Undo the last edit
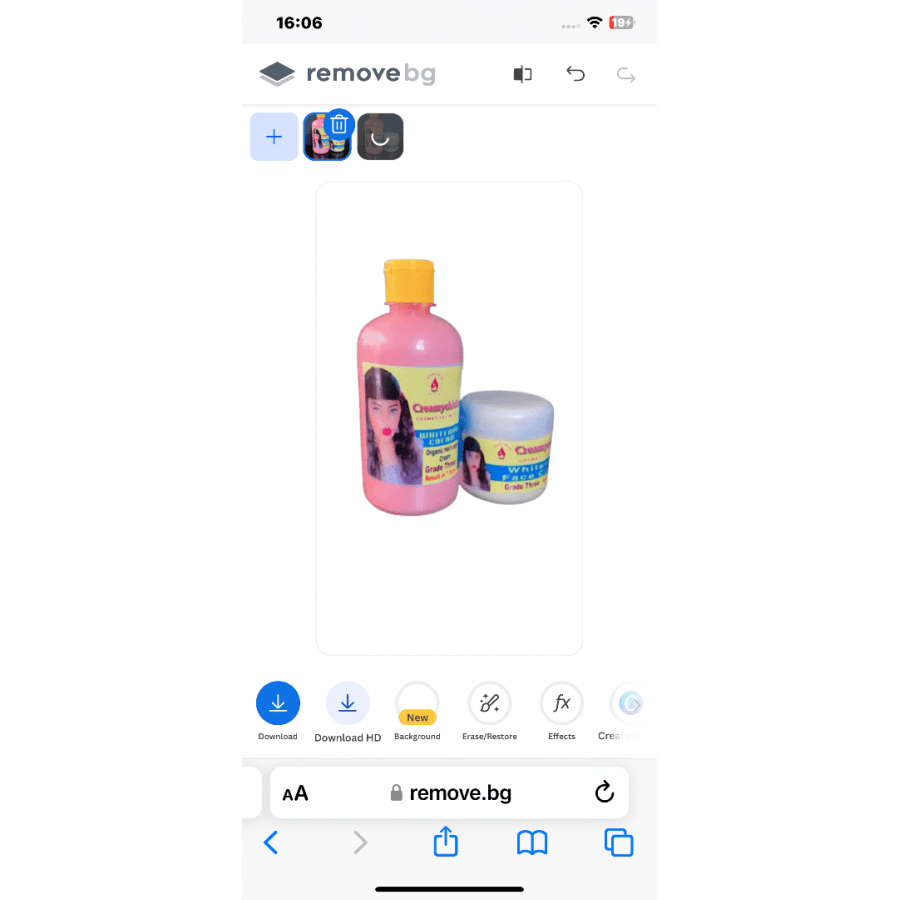 [x=575, y=74]
